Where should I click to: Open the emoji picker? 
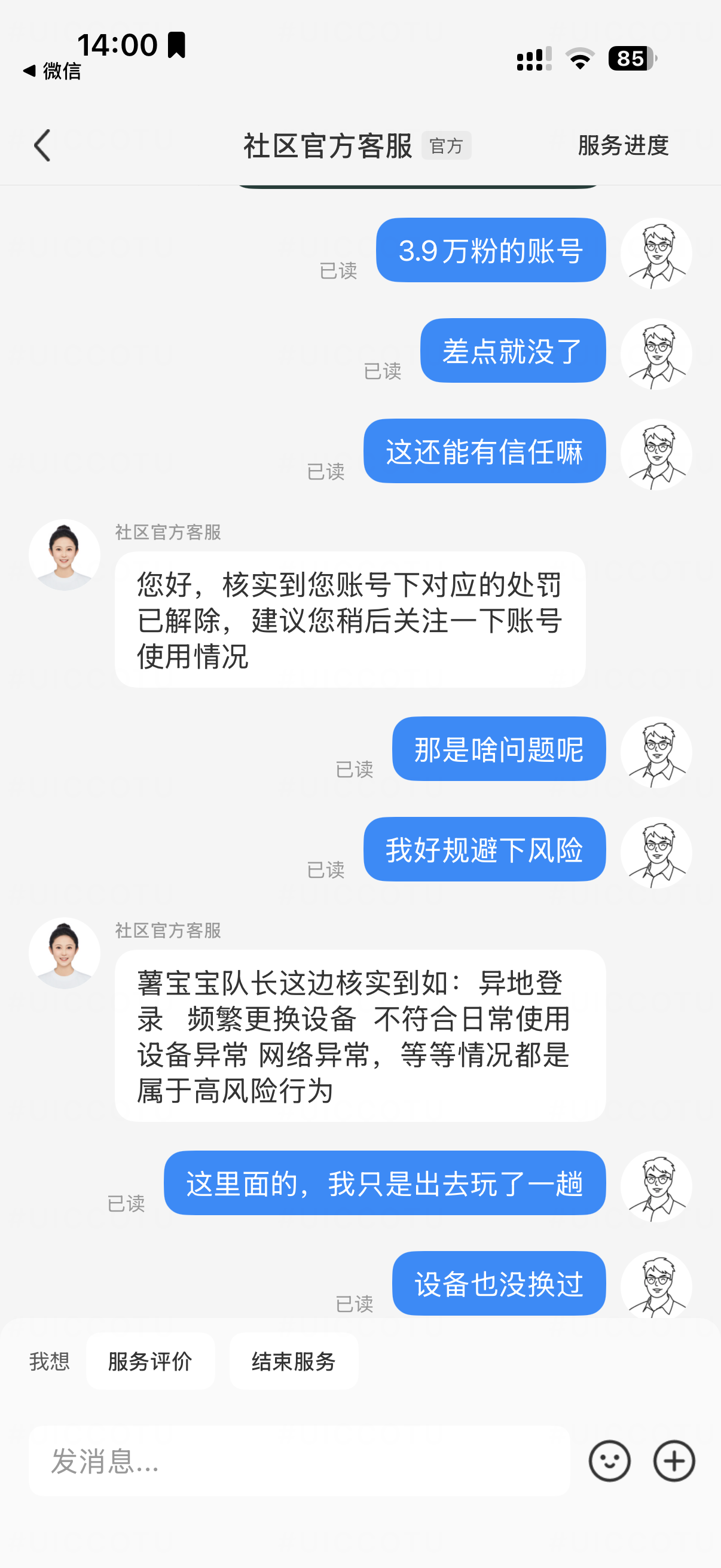point(609,1461)
